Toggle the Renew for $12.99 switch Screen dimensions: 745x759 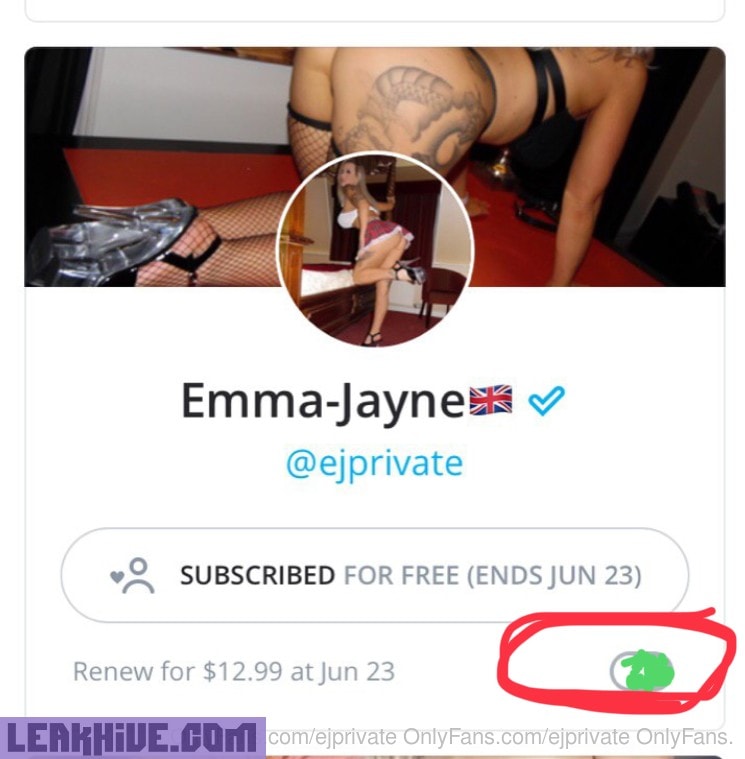pyautogui.click(x=642, y=671)
